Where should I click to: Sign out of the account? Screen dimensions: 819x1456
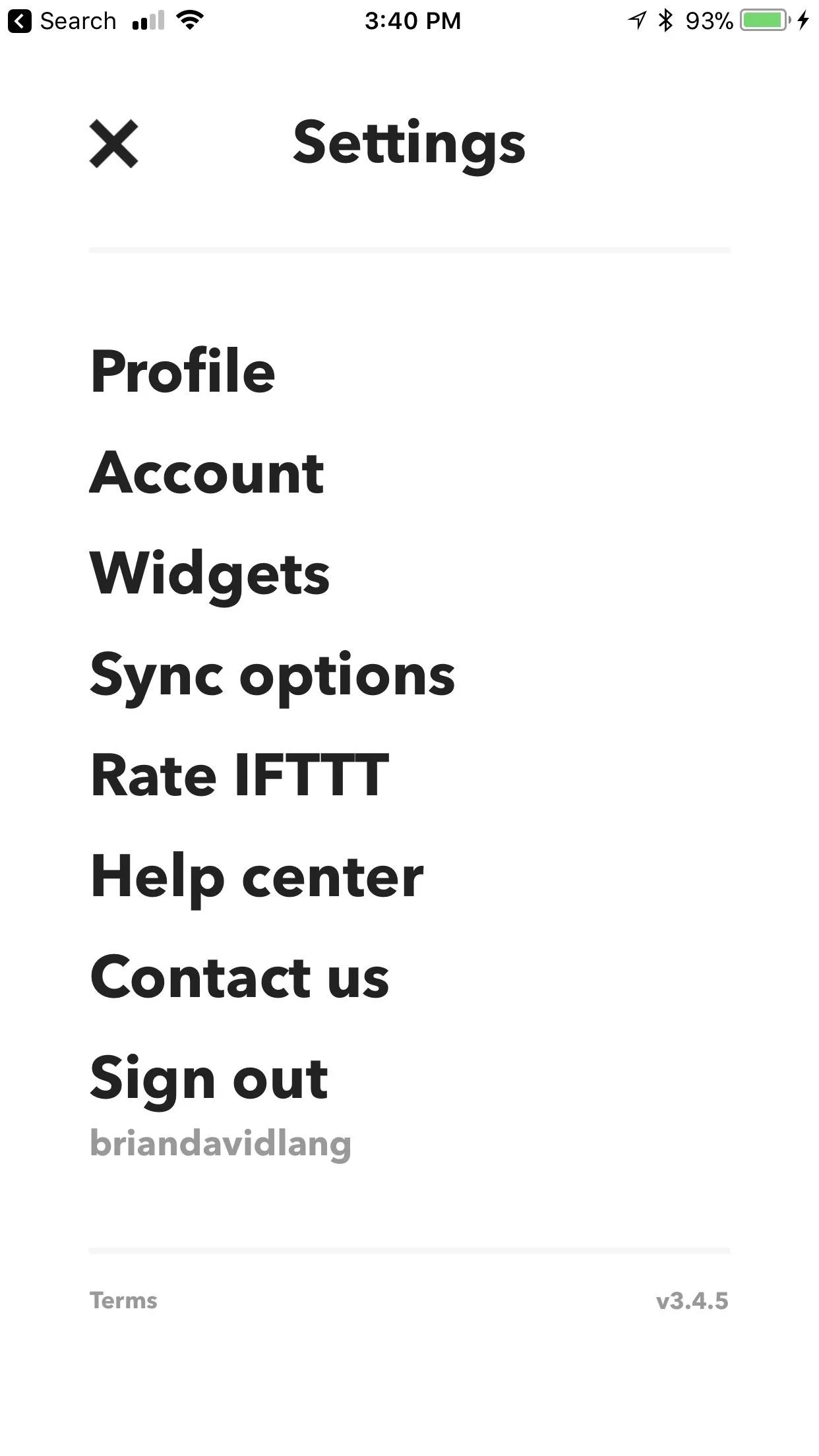(209, 1079)
